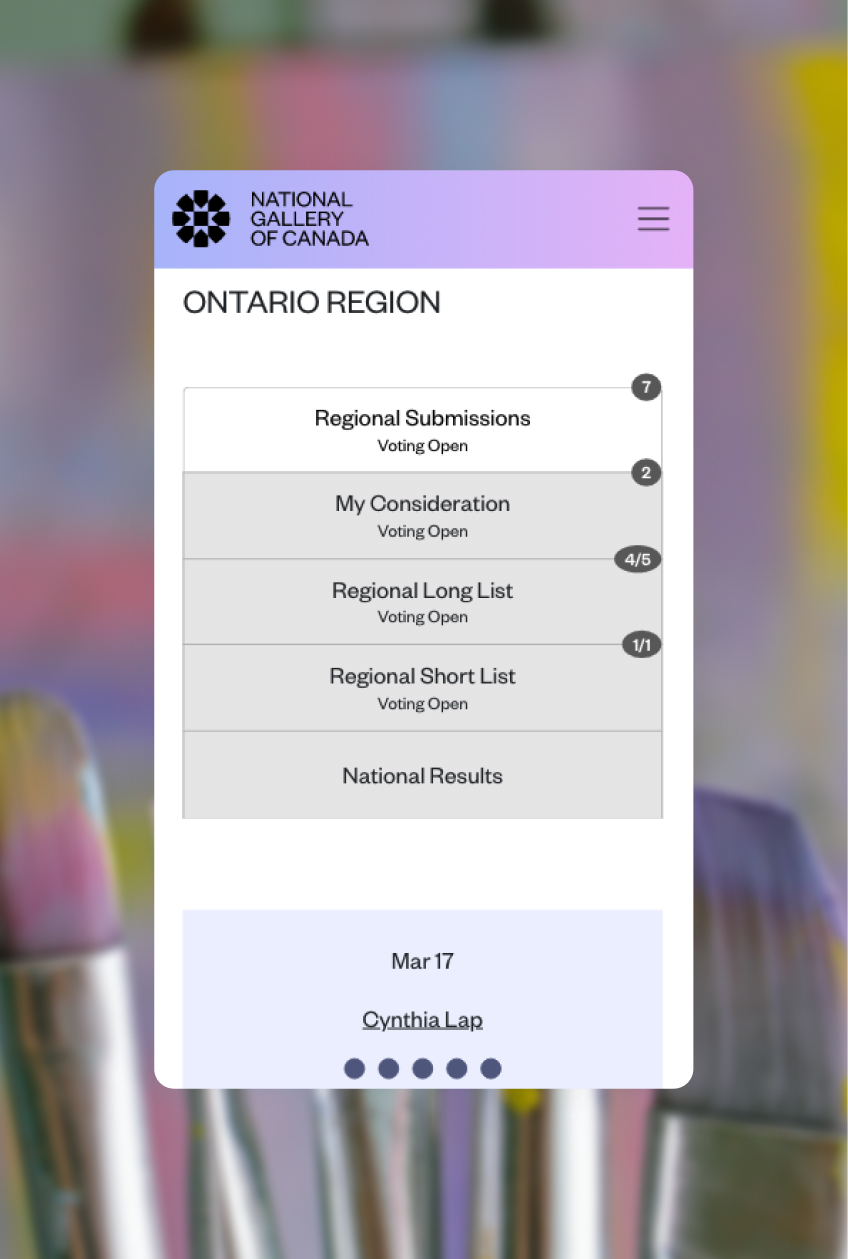Open the hamburger menu

click(653, 219)
